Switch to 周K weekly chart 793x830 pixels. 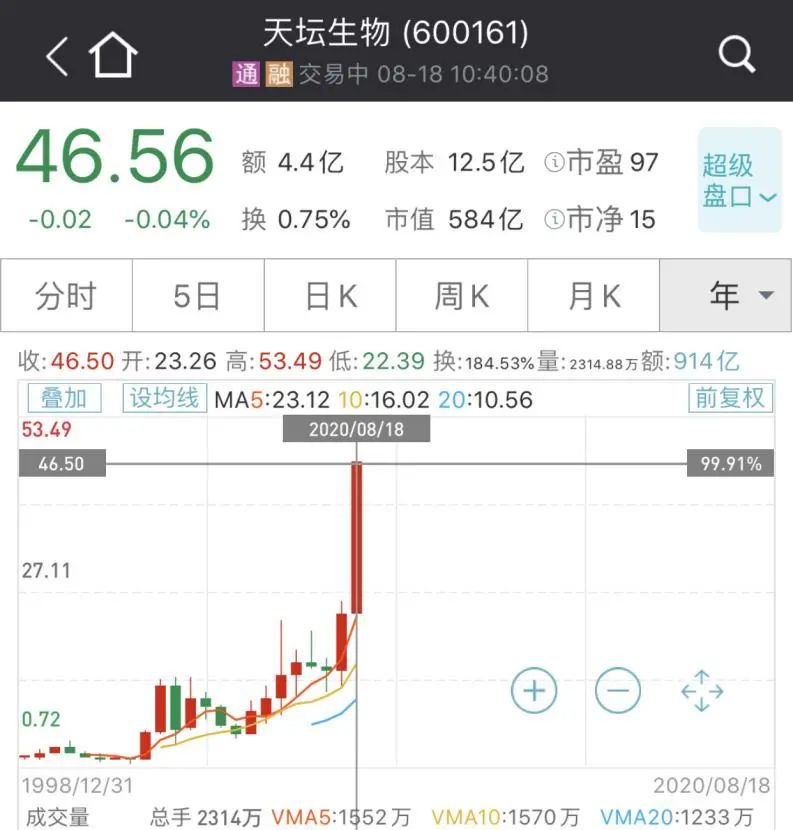[462, 296]
